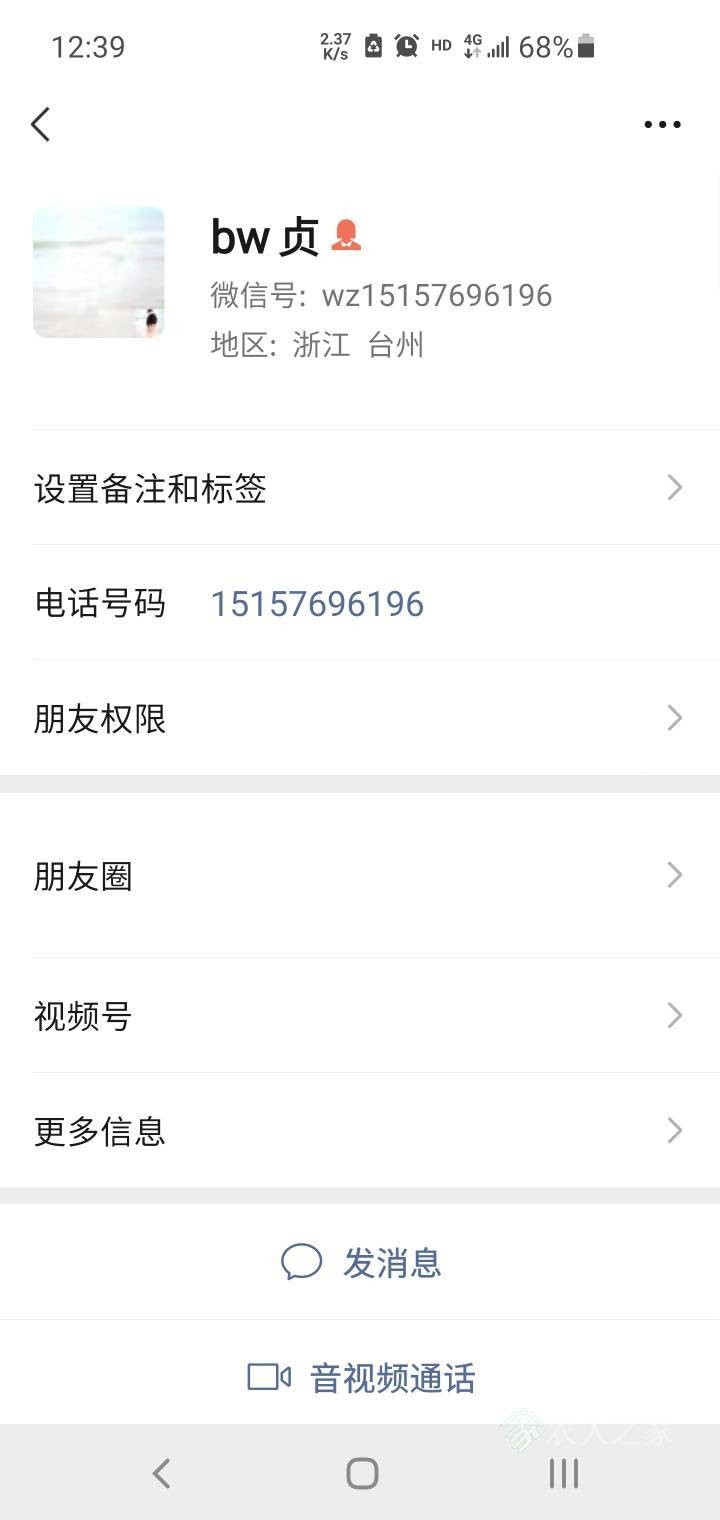Open the three-dot overflow menu
720x1520 pixels.
click(662, 125)
